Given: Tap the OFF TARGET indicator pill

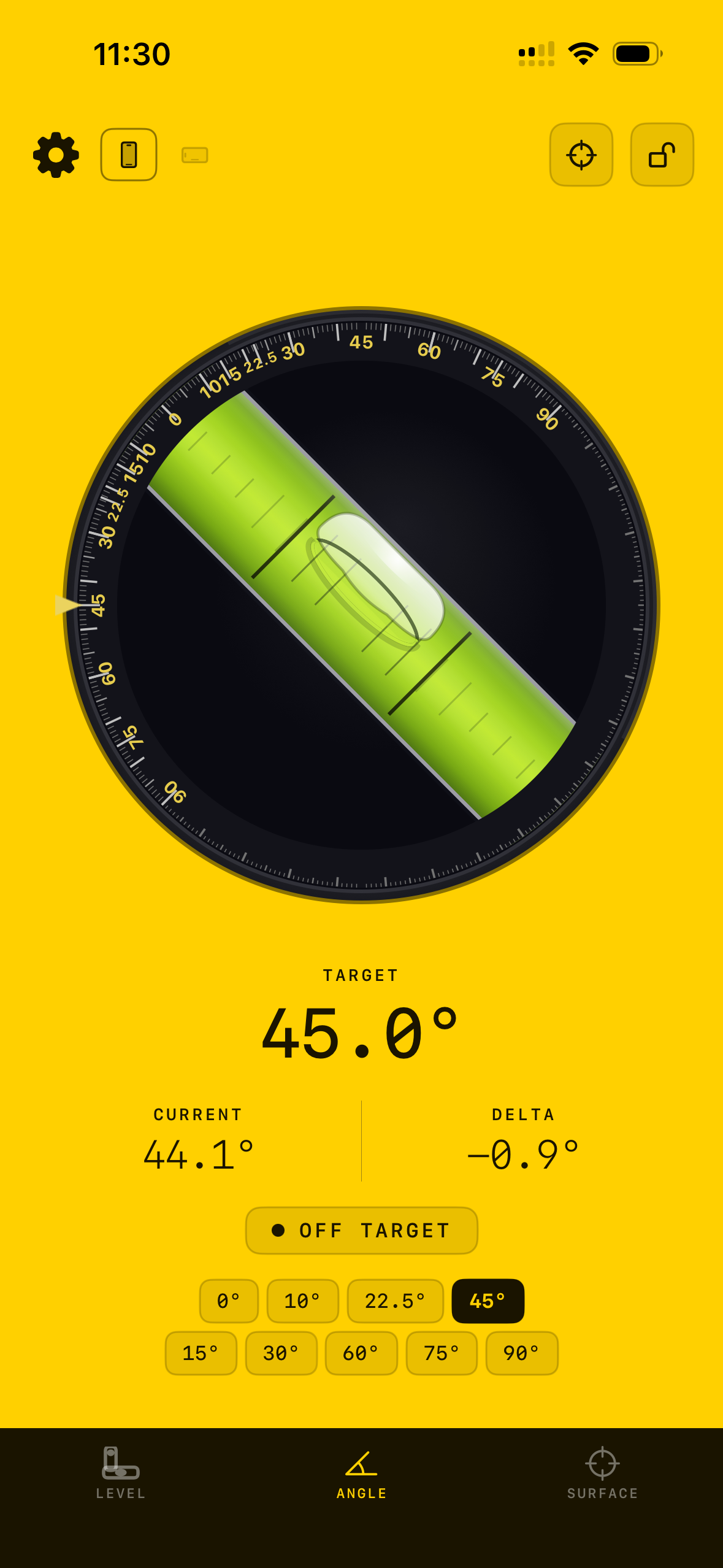Looking at the screenshot, I should 361,1229.
